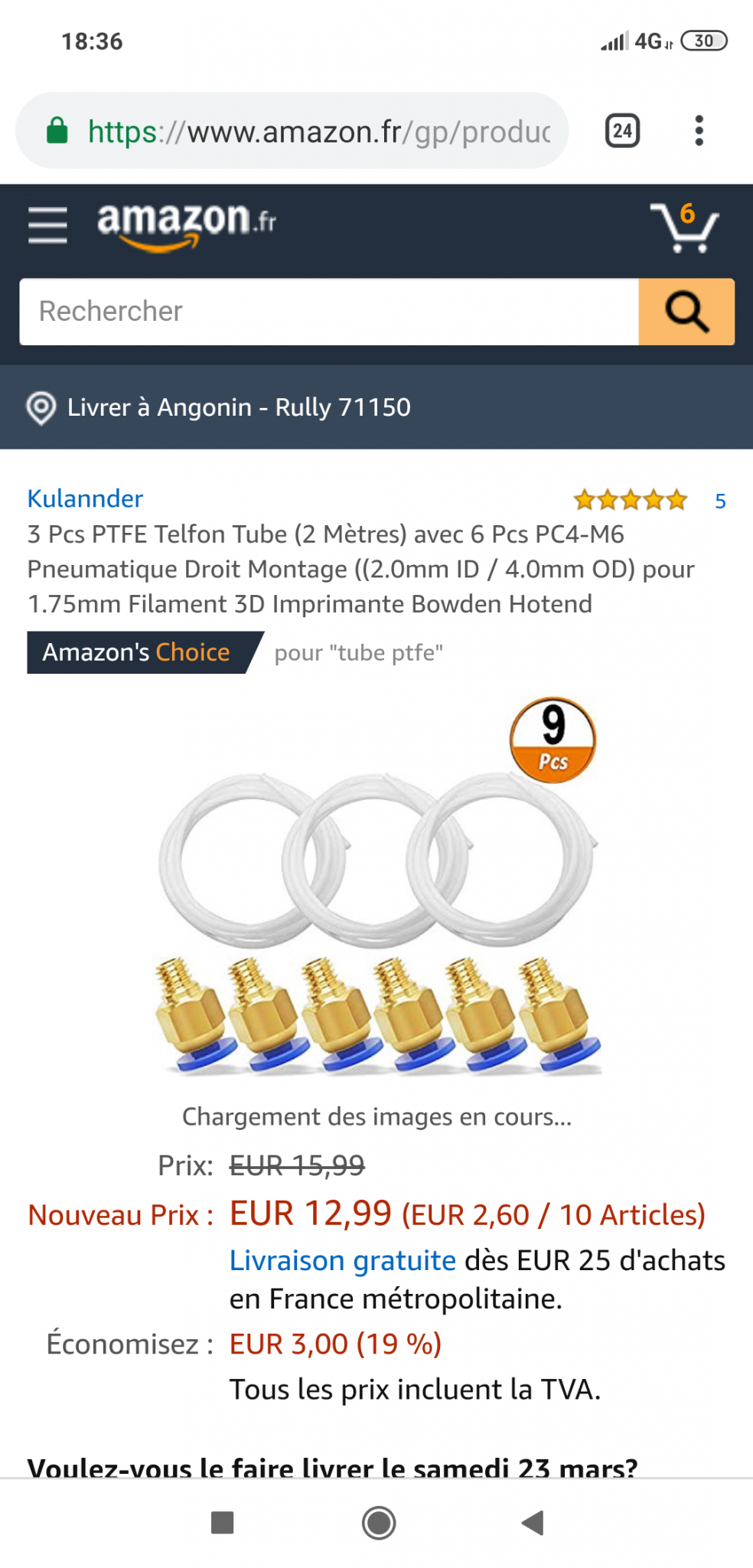
Task: Open the Kulannder brand link
Action: click(85, 498)
